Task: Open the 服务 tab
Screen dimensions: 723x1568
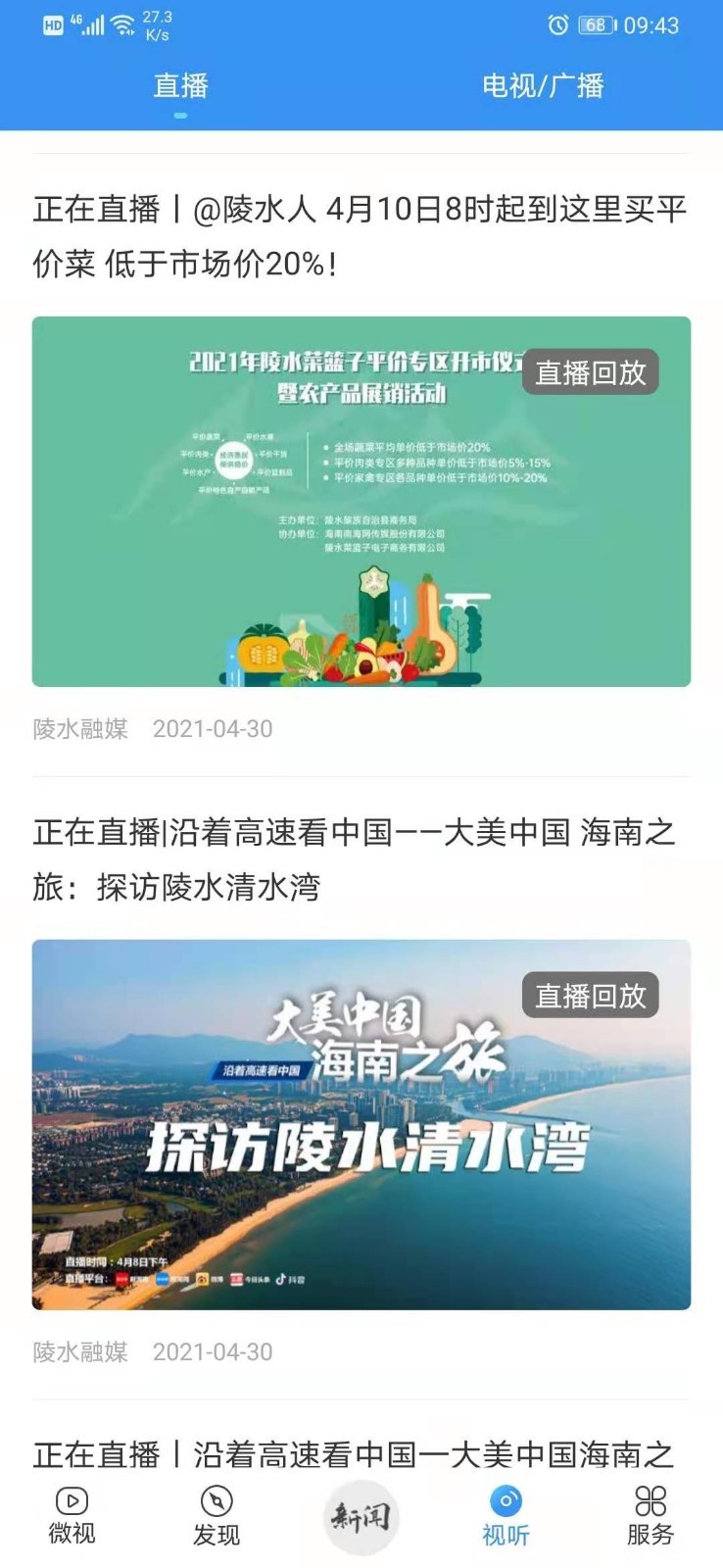Action: click(650, 1515)
